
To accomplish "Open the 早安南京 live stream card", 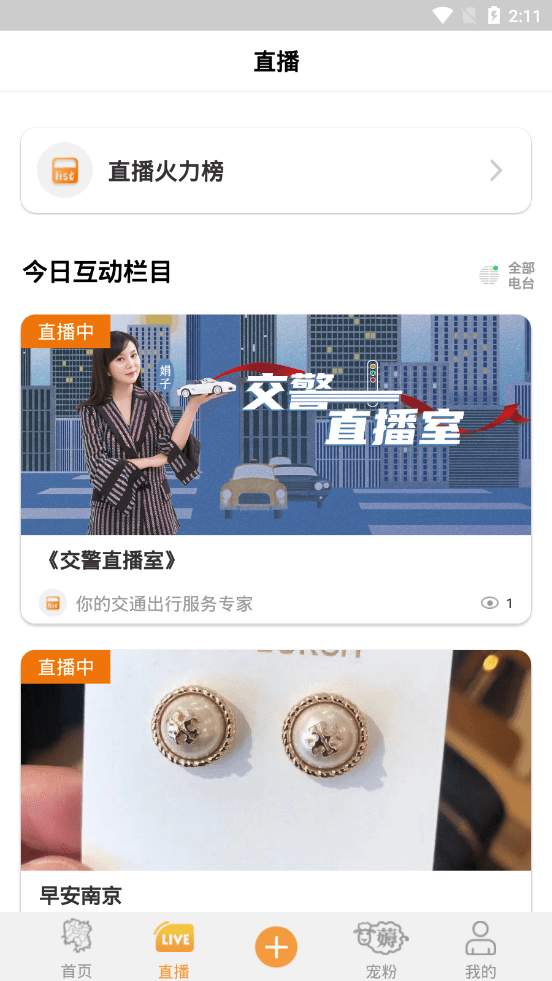I will (x=276, y=781).
